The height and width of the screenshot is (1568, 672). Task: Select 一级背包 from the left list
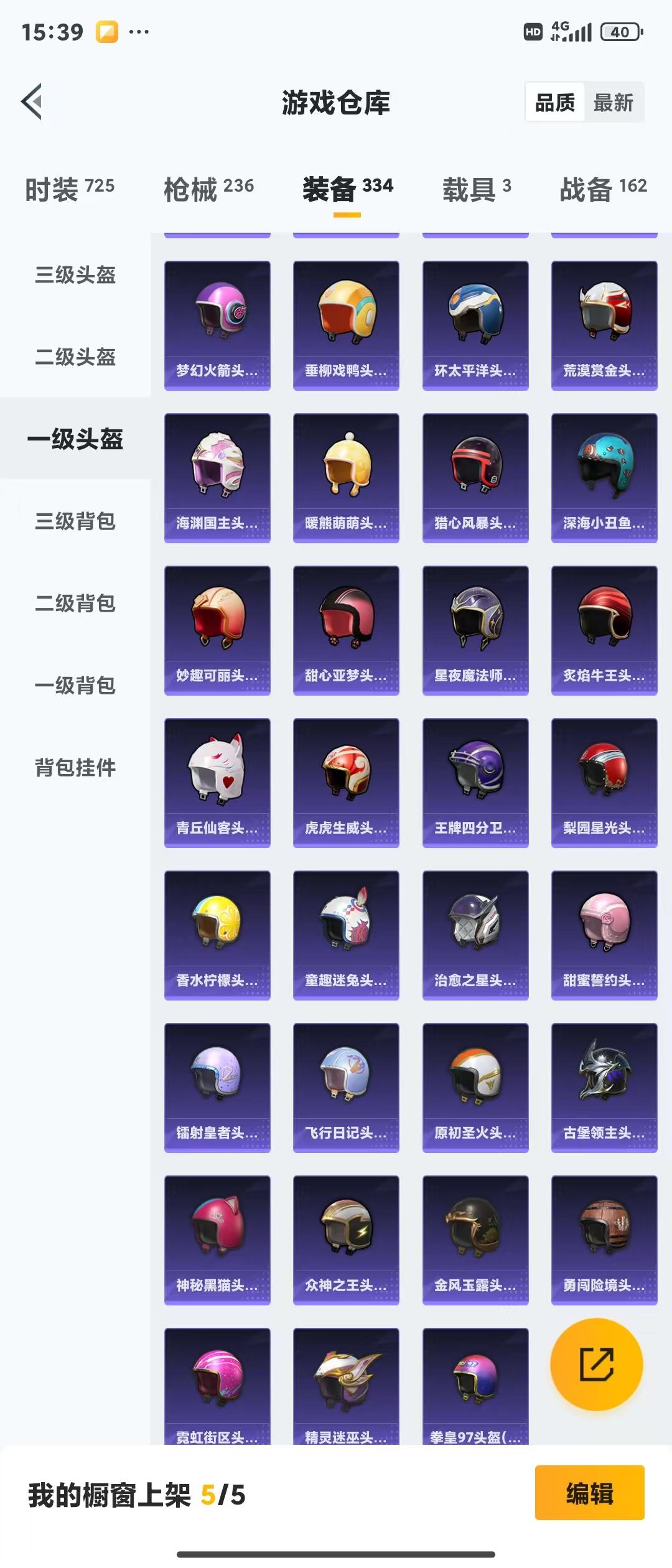(75, 686)
